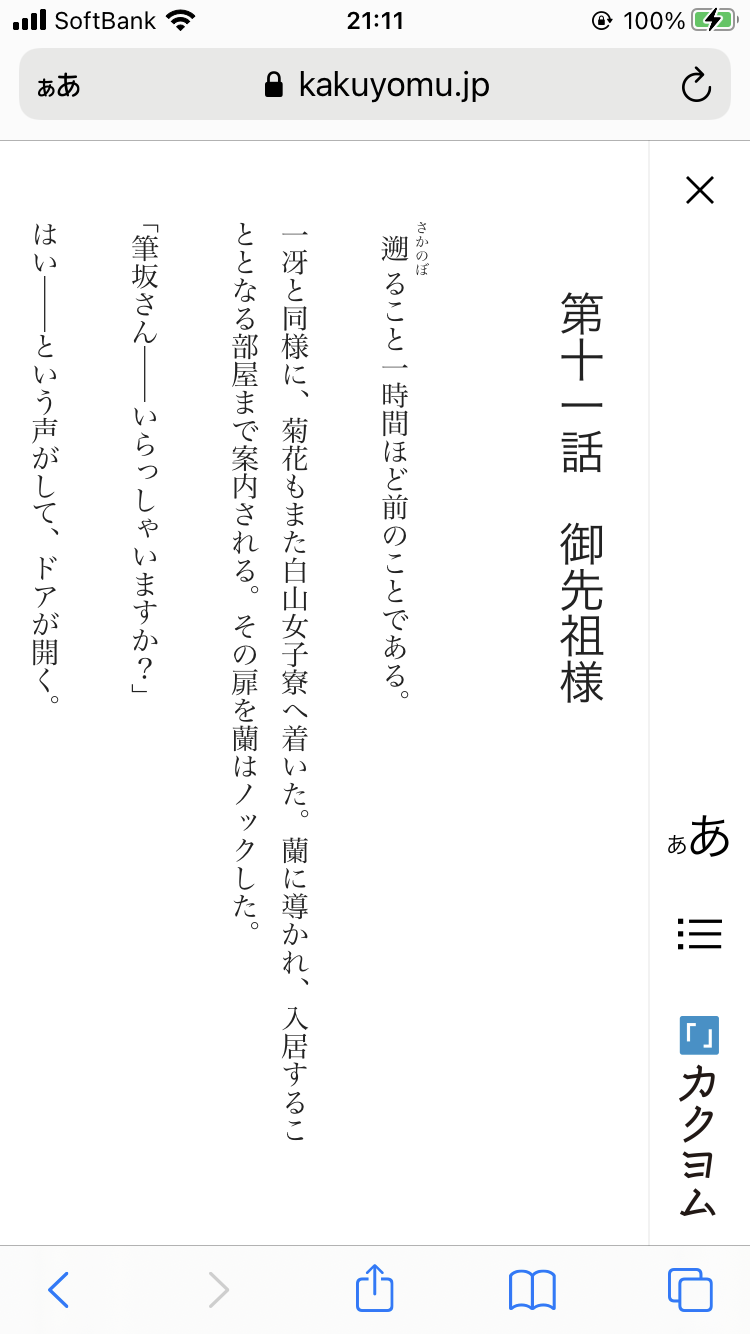Viewport: 750px width, 1334px height.
Task: Show all open tabs
Action: (690, 1290)
